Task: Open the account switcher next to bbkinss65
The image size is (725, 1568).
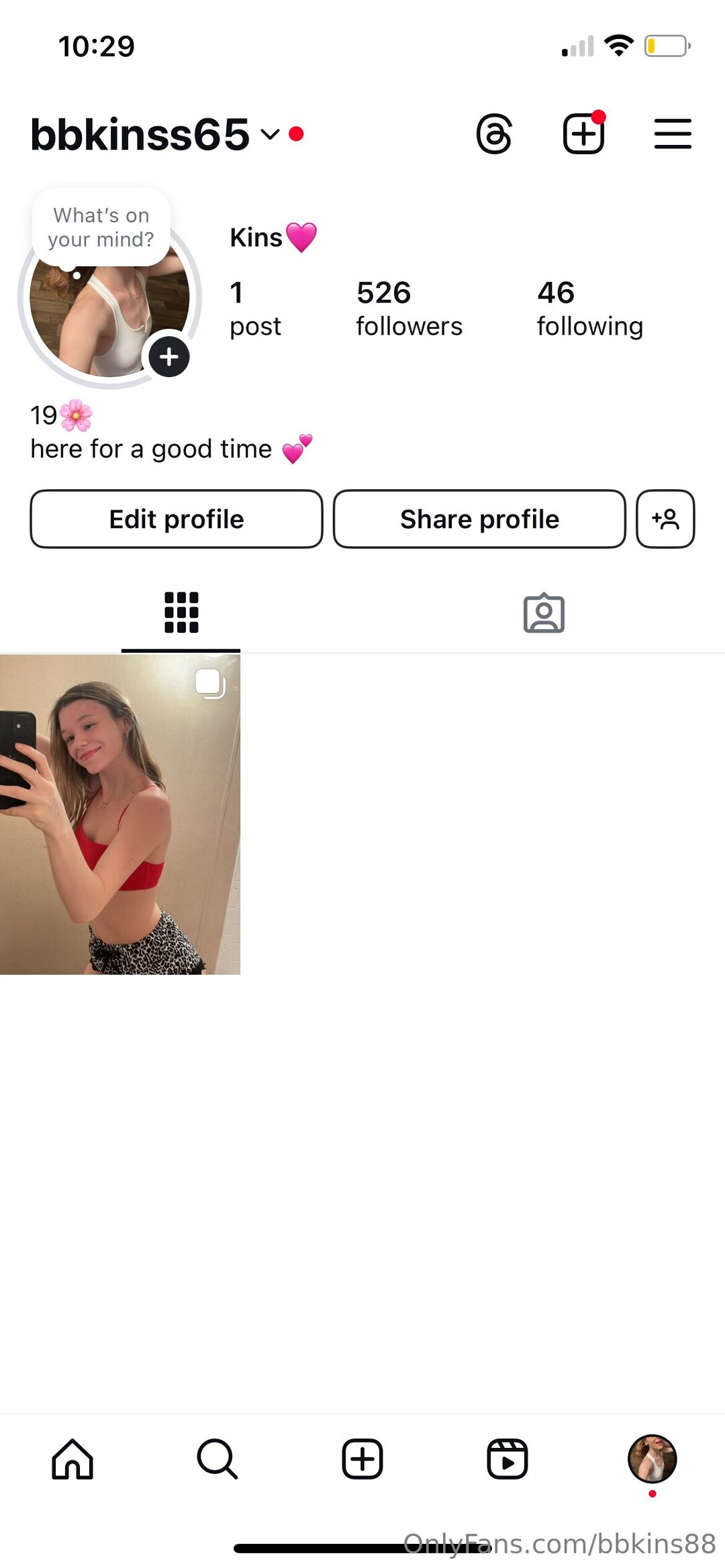Action: tap(270, 134)
